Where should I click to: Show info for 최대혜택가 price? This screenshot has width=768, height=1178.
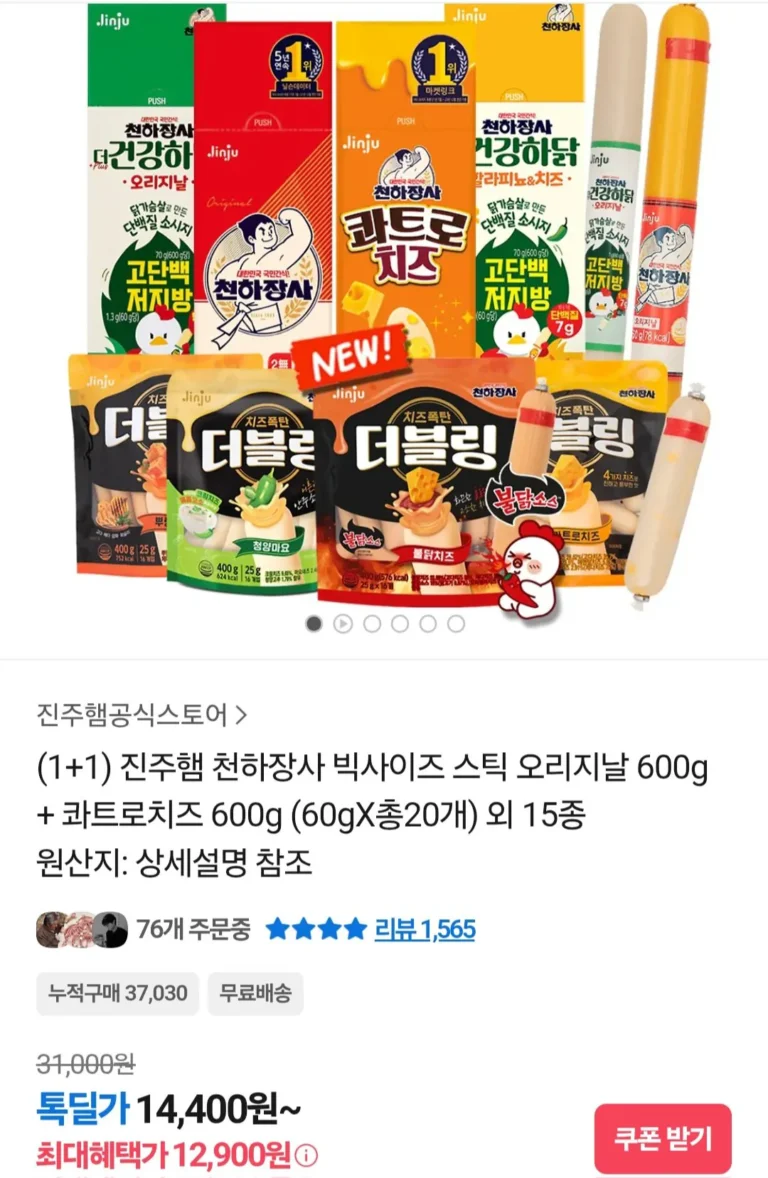click(307, 1156)
